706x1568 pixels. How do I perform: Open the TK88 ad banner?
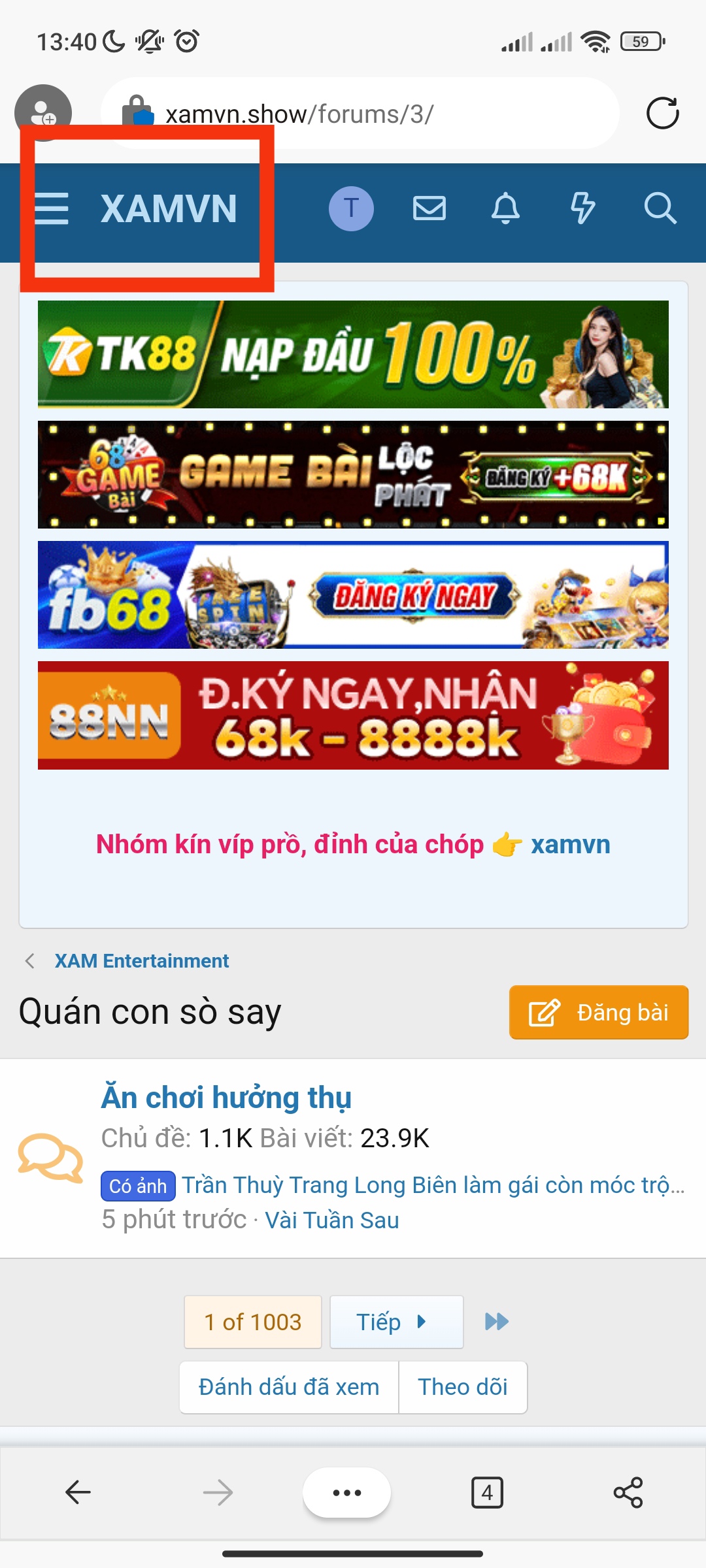click(353, 355)
